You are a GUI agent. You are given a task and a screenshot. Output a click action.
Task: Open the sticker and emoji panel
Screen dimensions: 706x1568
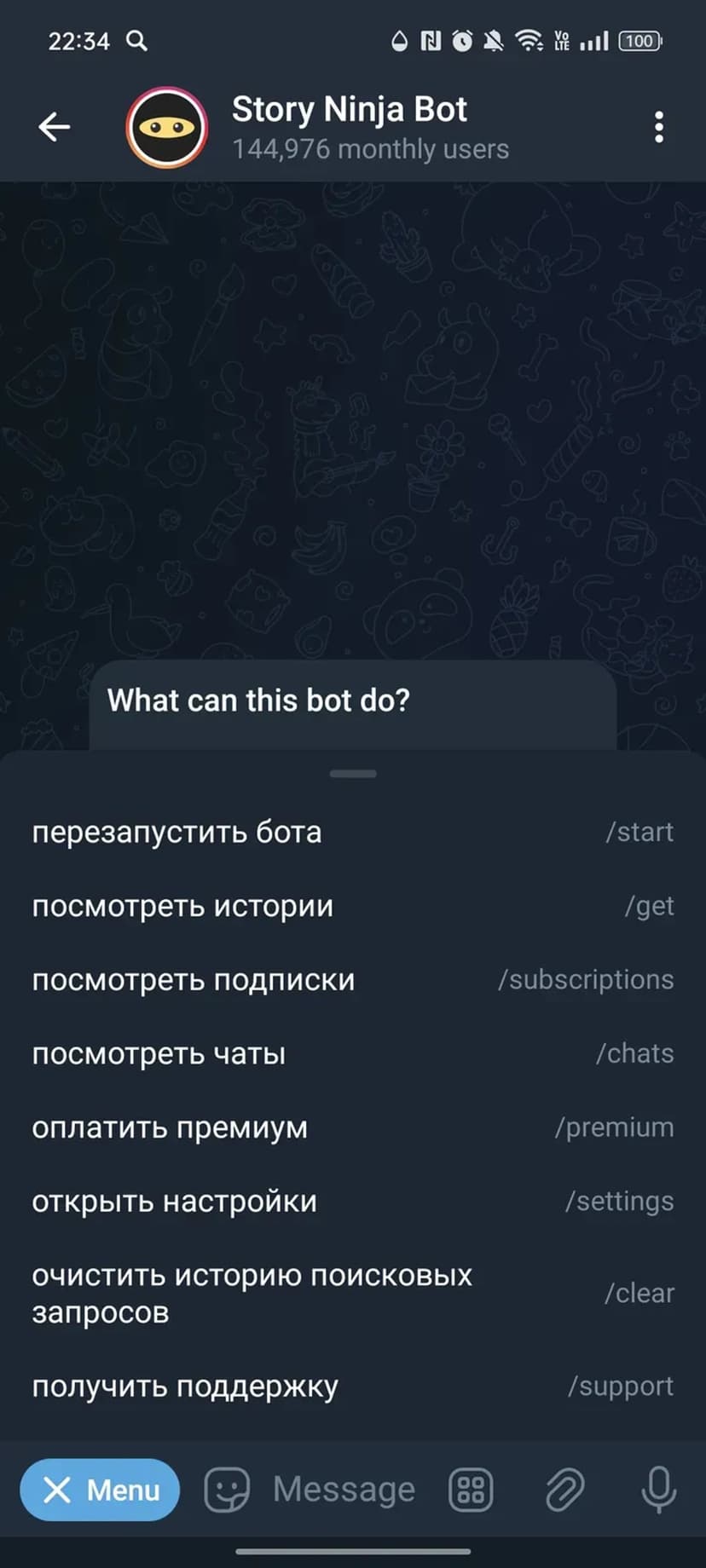227,1490
